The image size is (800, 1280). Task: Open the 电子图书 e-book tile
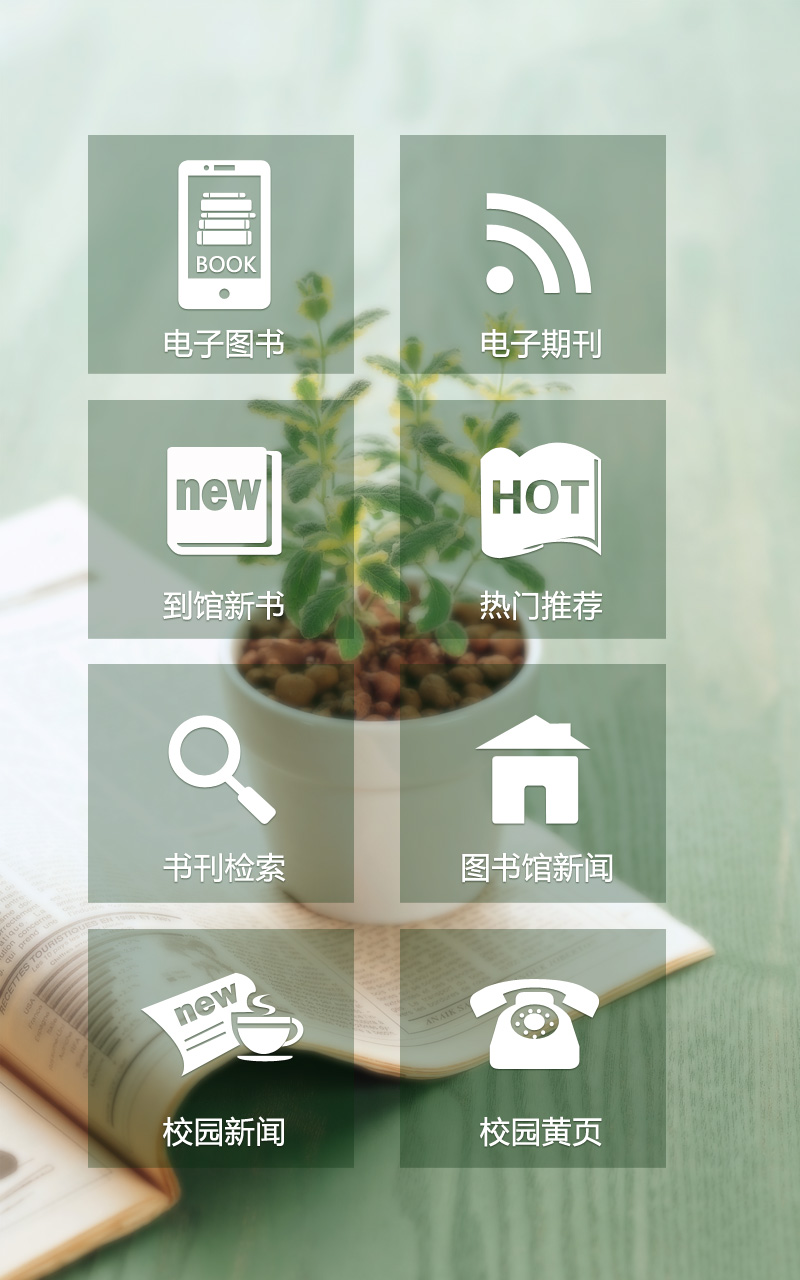click(x=221, y=255)
